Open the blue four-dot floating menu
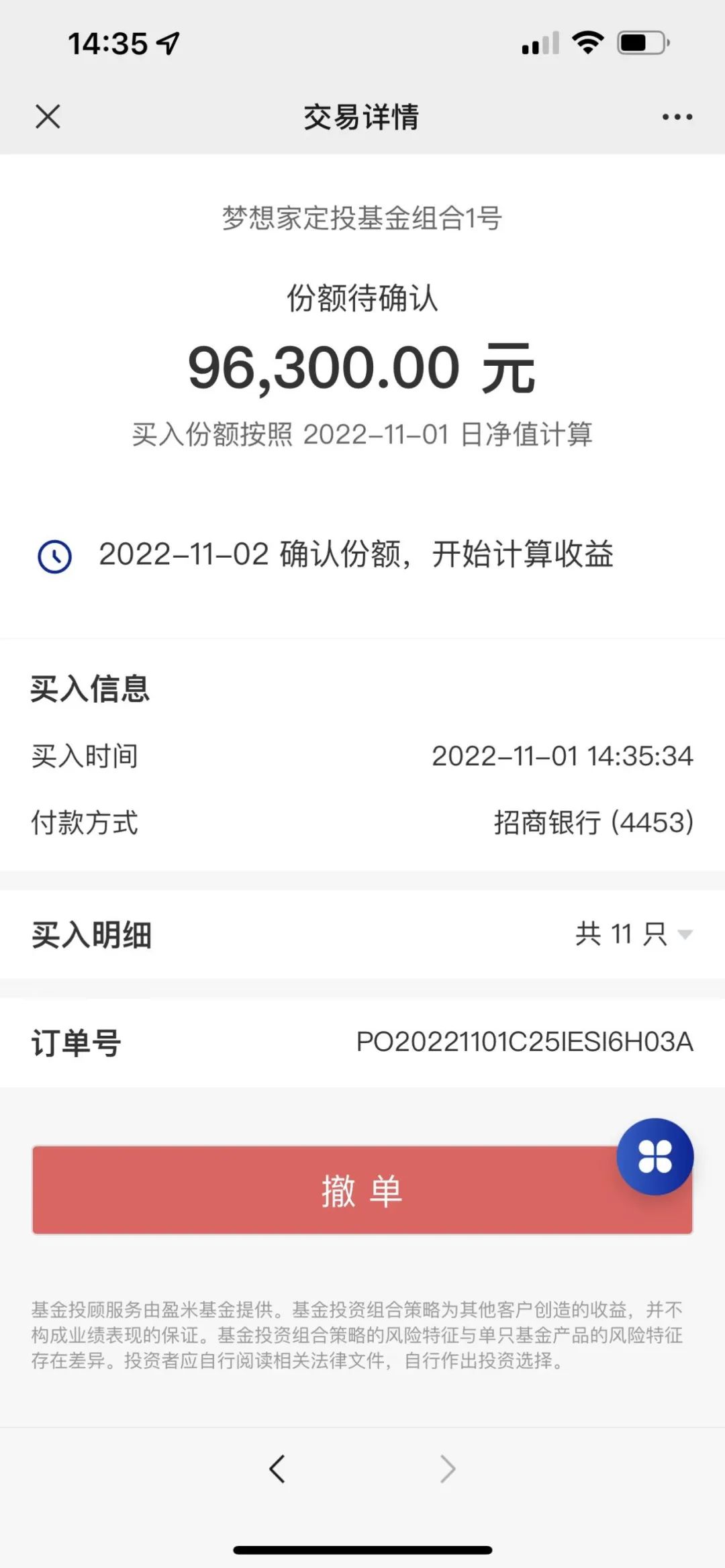The image size is (725, 1568). (x=655, y=1157)
